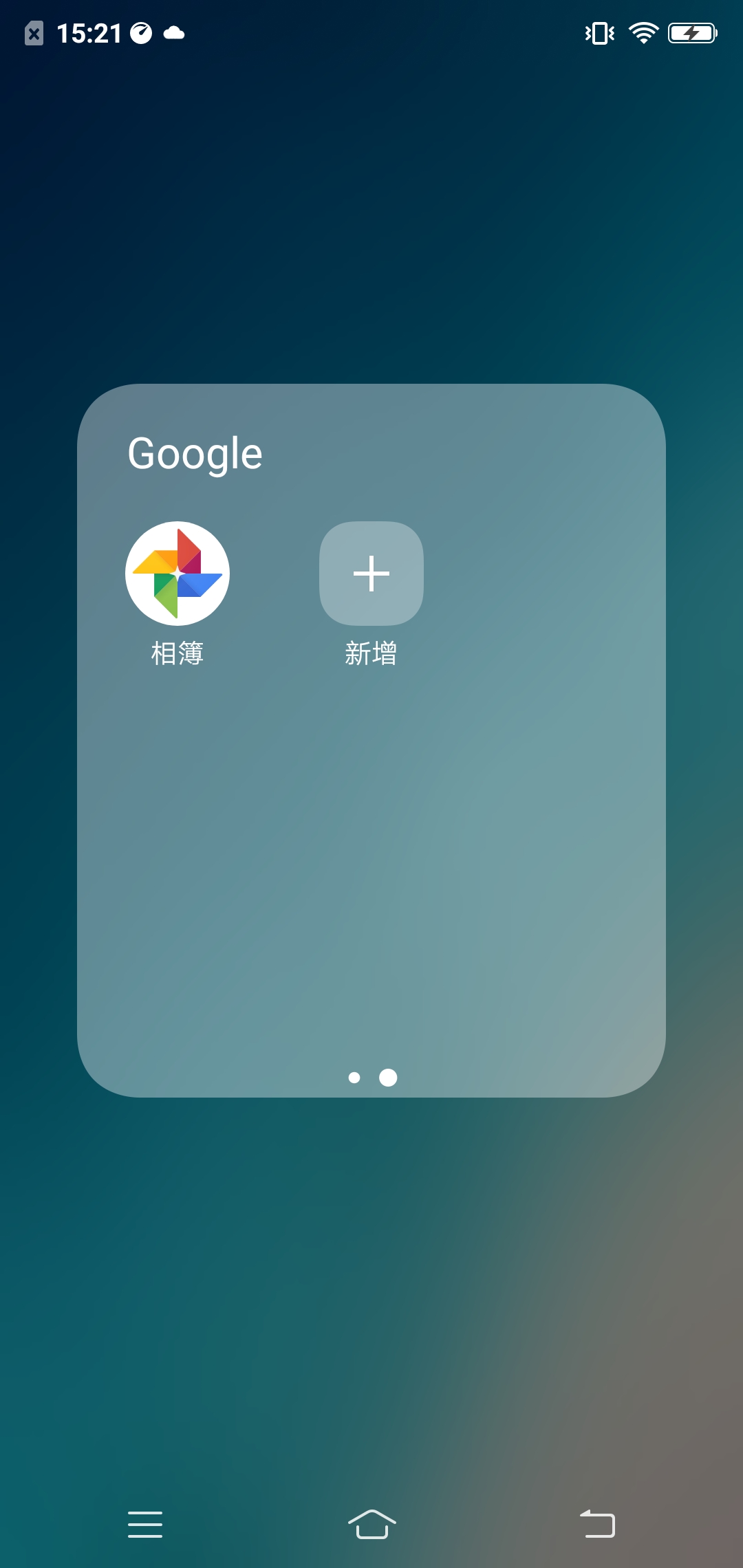Rename the Google folder title

click(195, 454)
